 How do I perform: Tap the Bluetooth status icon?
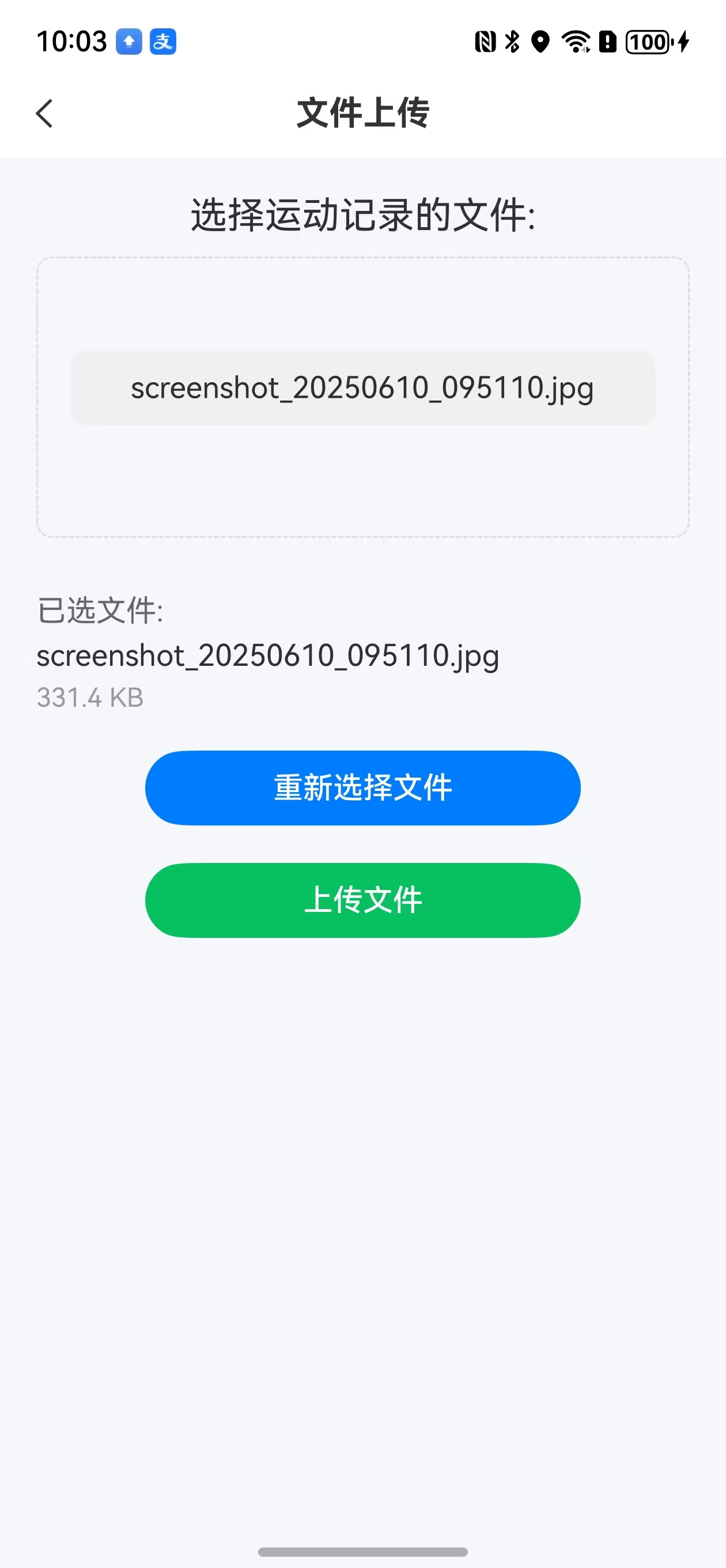click(x=512, y=42)
